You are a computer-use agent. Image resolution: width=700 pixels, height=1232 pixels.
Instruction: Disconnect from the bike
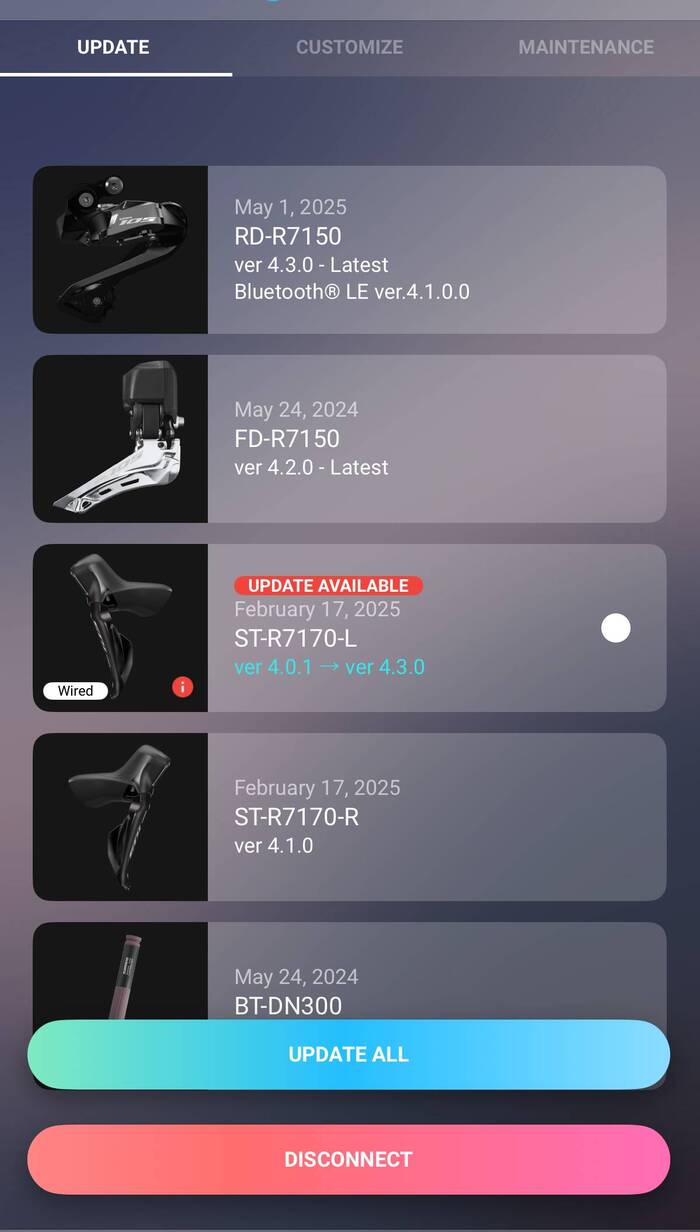tap(348, 1160)
